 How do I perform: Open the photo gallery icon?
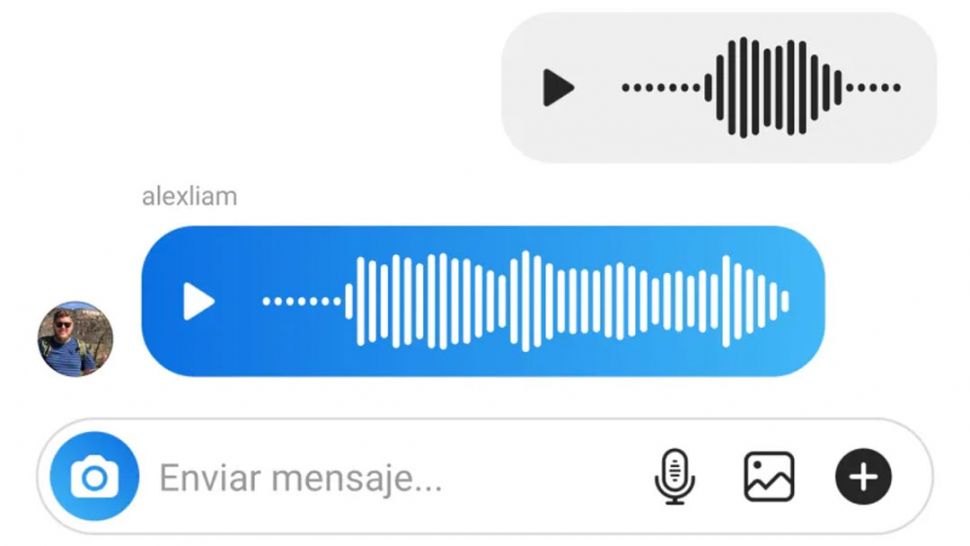tap(769, 476)
